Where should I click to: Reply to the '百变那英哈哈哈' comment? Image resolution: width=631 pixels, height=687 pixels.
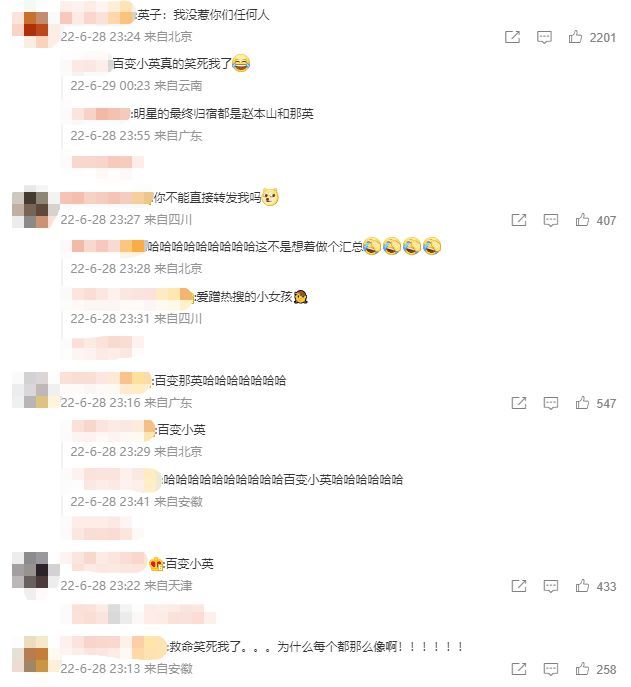tap(551, 403)
